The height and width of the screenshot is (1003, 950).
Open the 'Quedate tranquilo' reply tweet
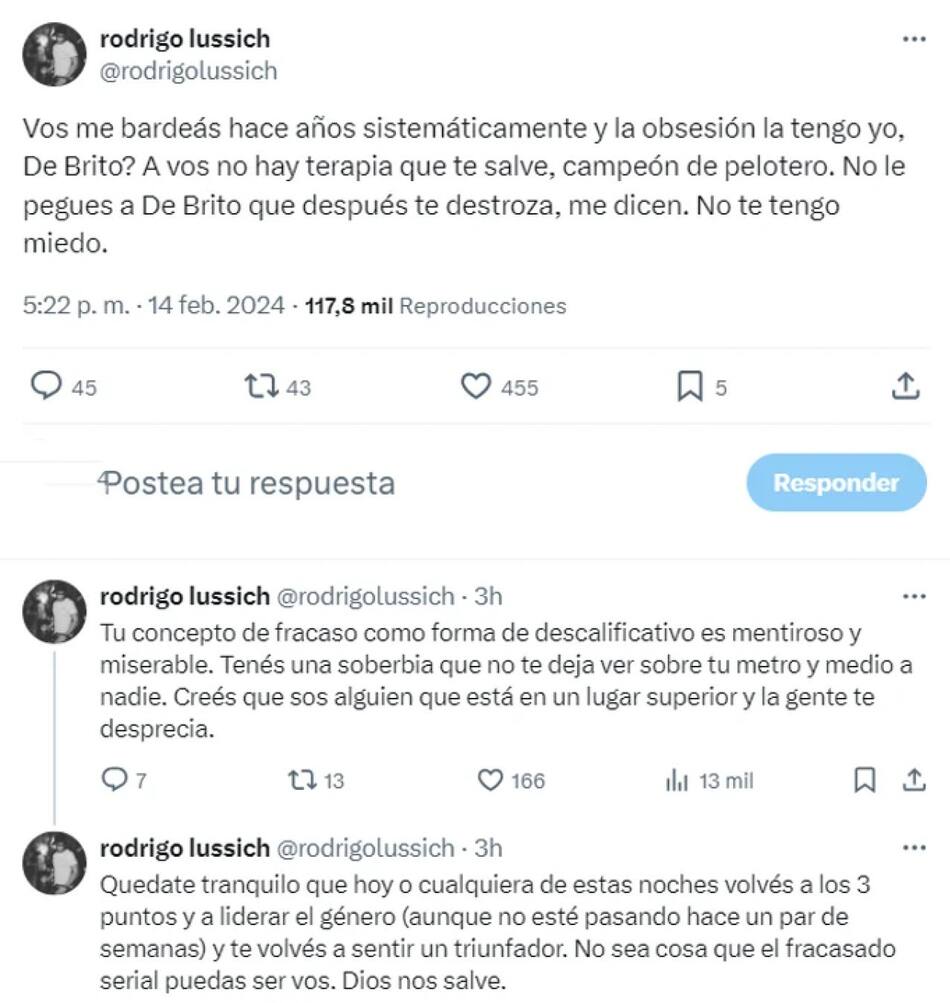pos(480,930)
